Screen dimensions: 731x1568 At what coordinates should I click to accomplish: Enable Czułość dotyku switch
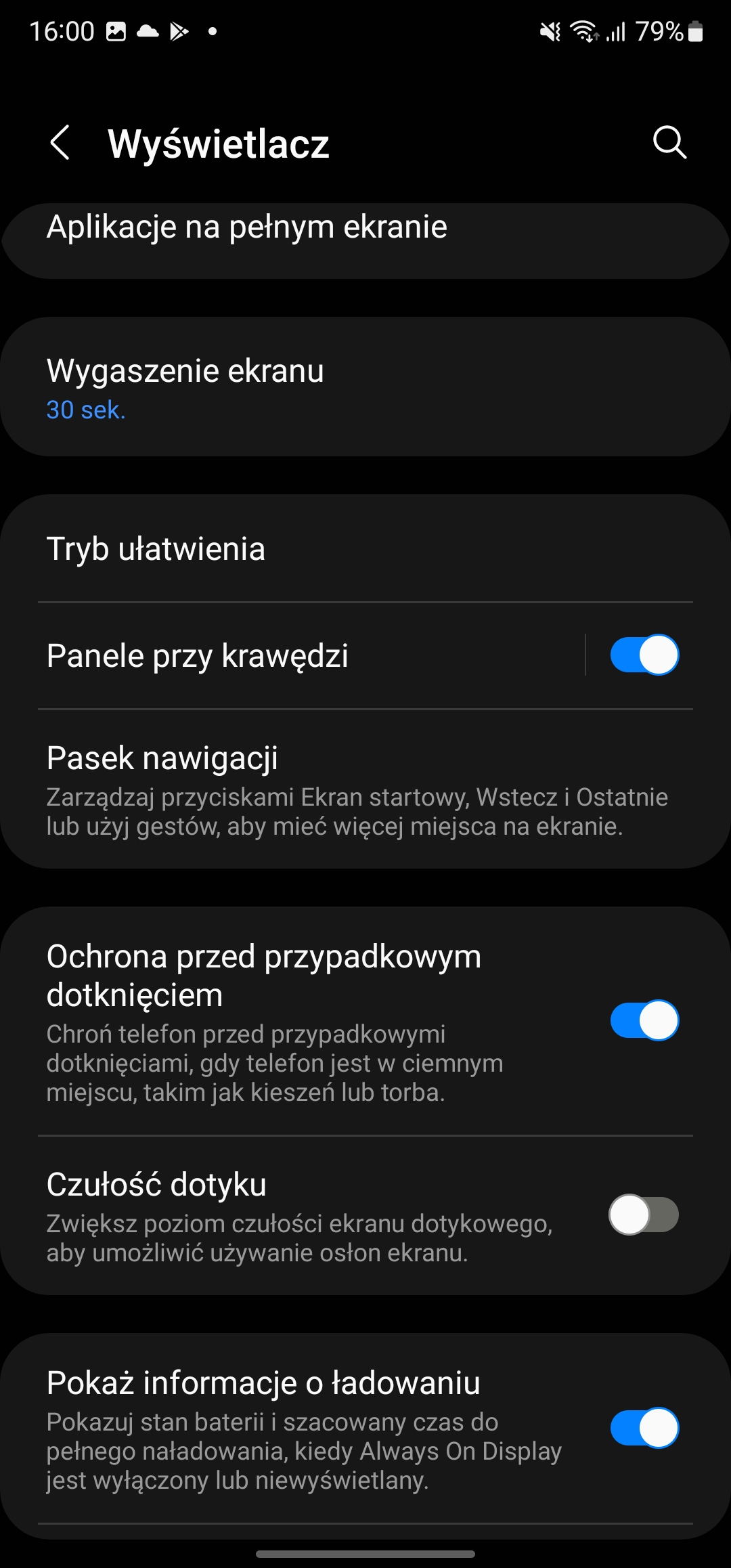pyautogui.click(x=644, y=1215)
